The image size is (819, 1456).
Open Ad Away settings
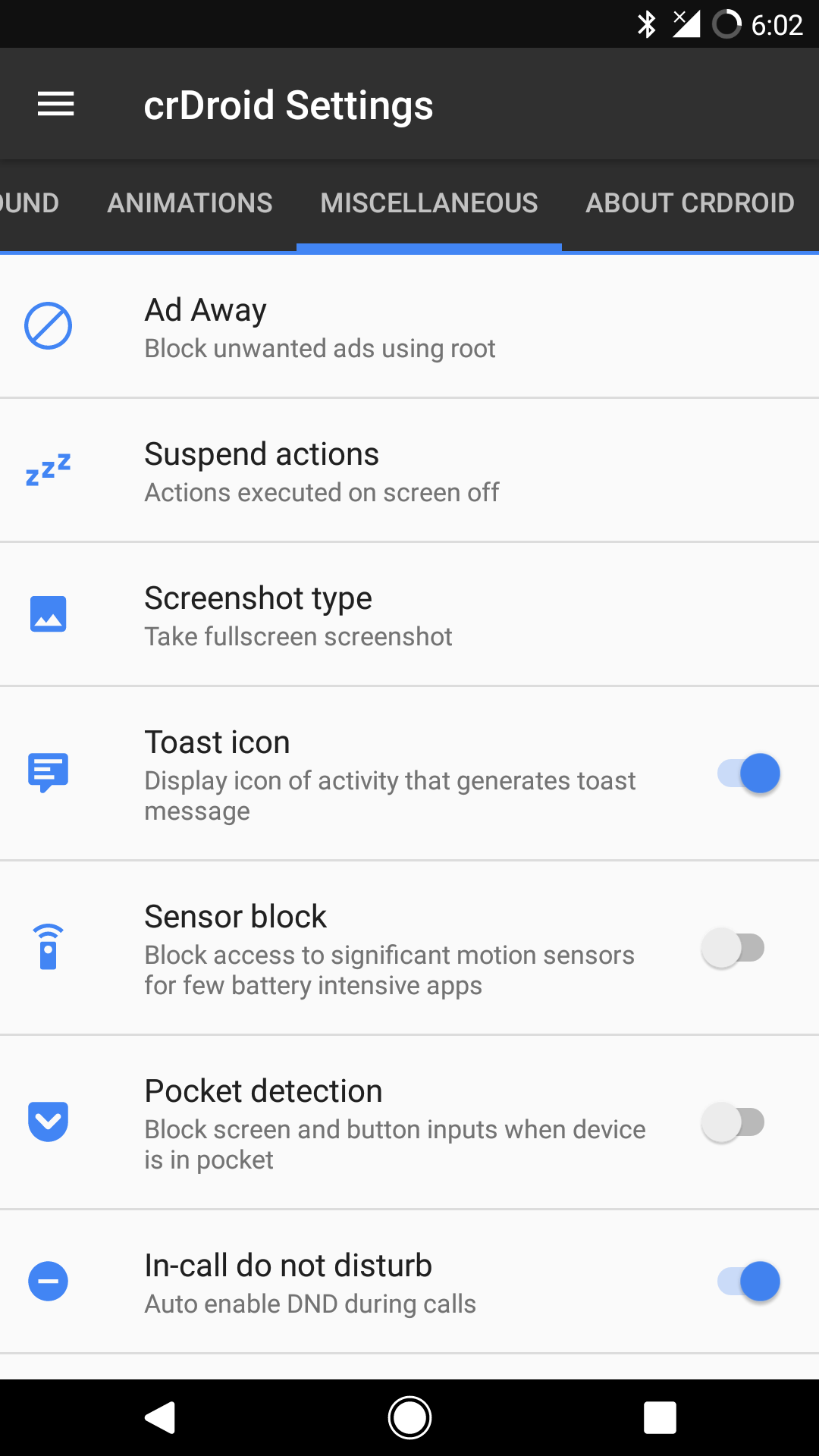(409, 326)
